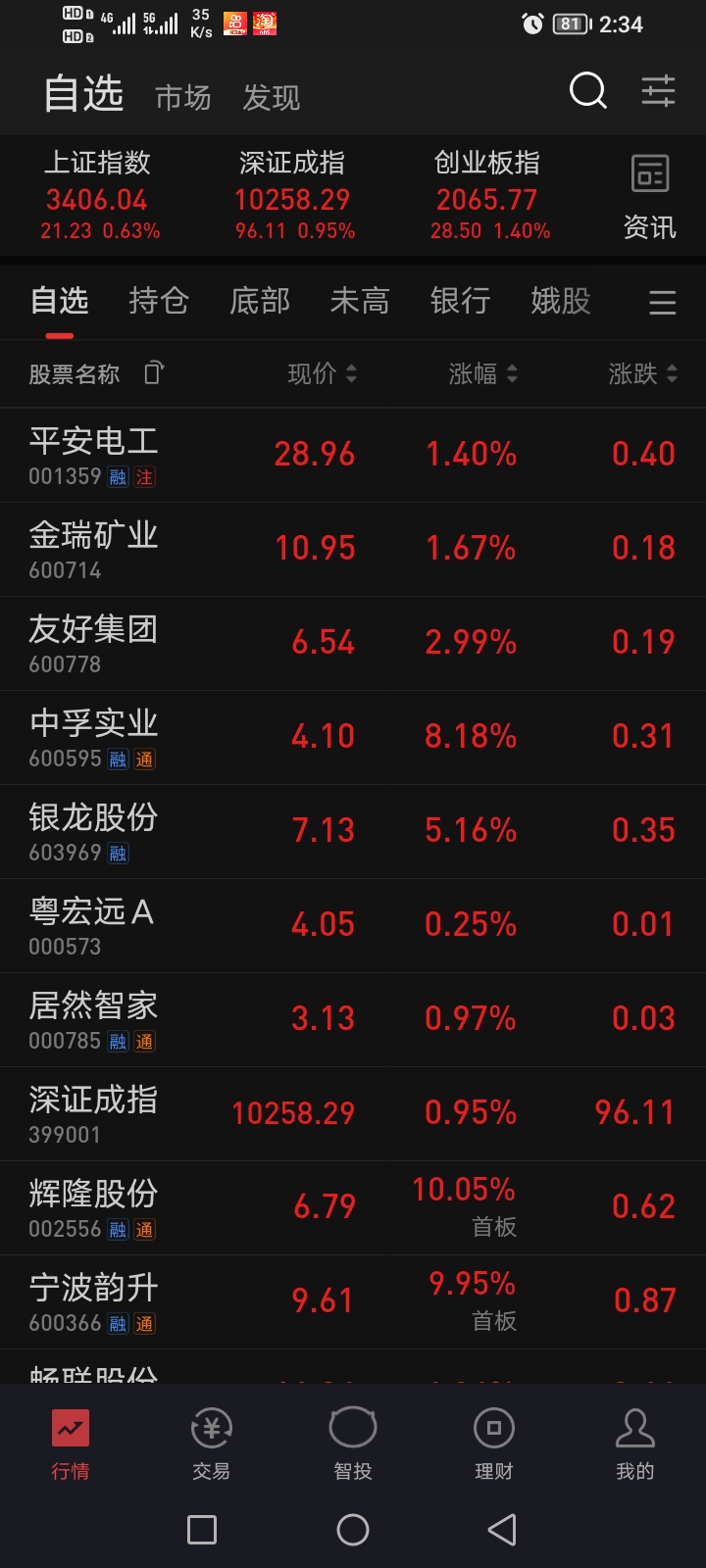Sort the list by 现价

pos(322,373)
